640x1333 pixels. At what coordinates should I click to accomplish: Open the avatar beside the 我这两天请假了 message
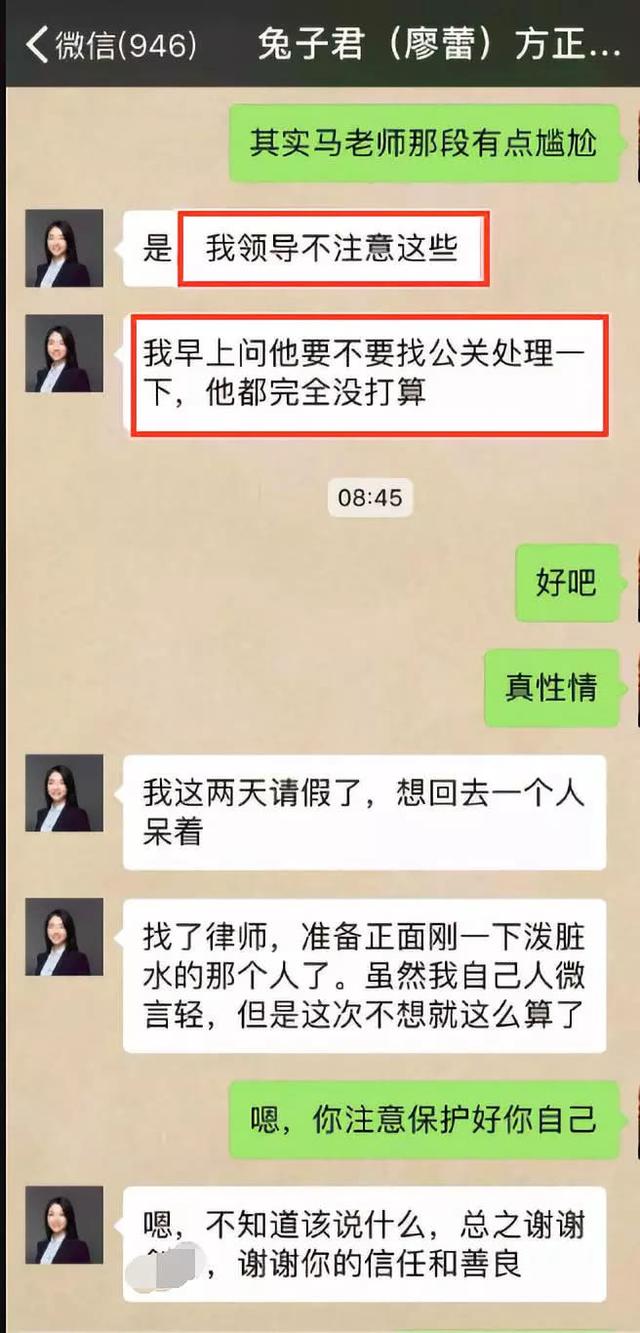[64, 793]
